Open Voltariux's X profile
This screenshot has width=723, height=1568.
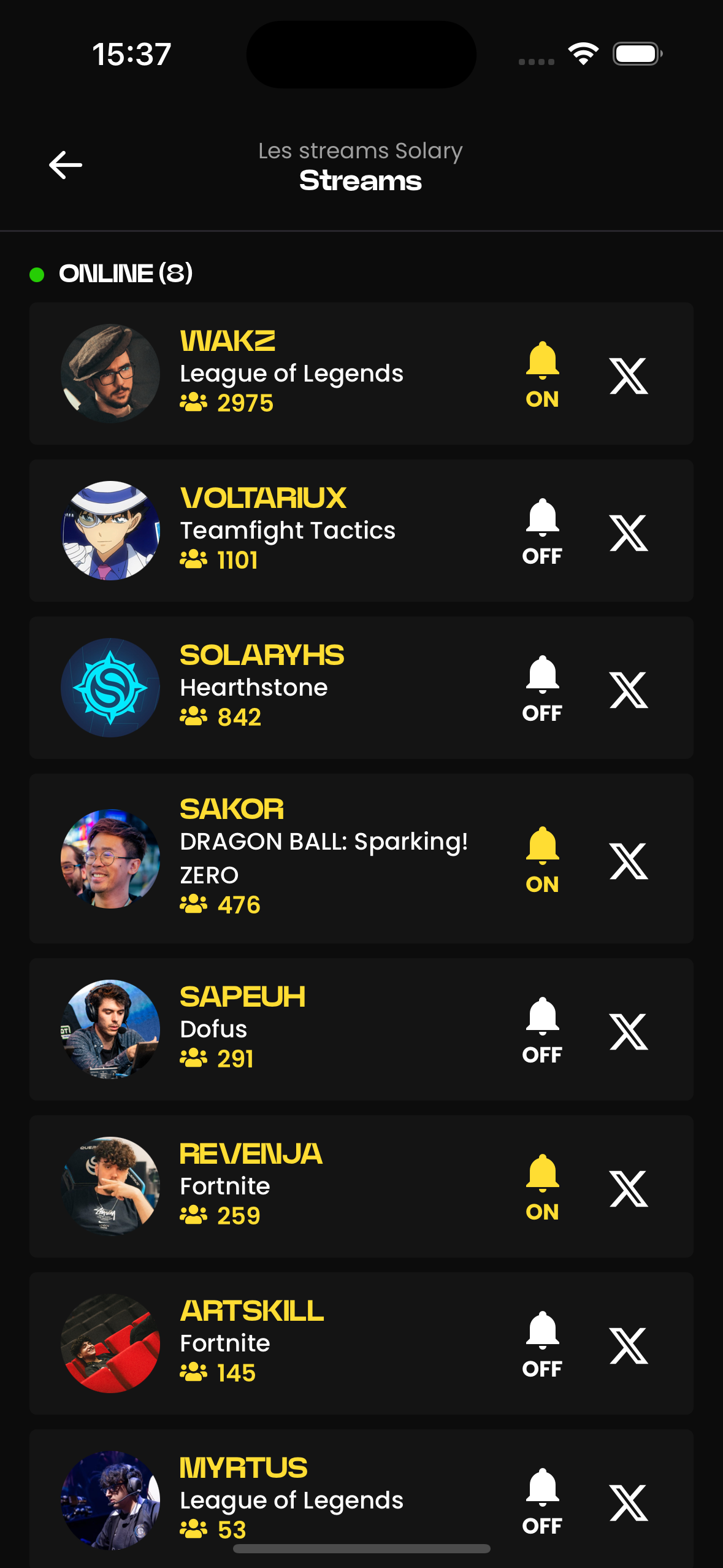[x=629, y=532]
